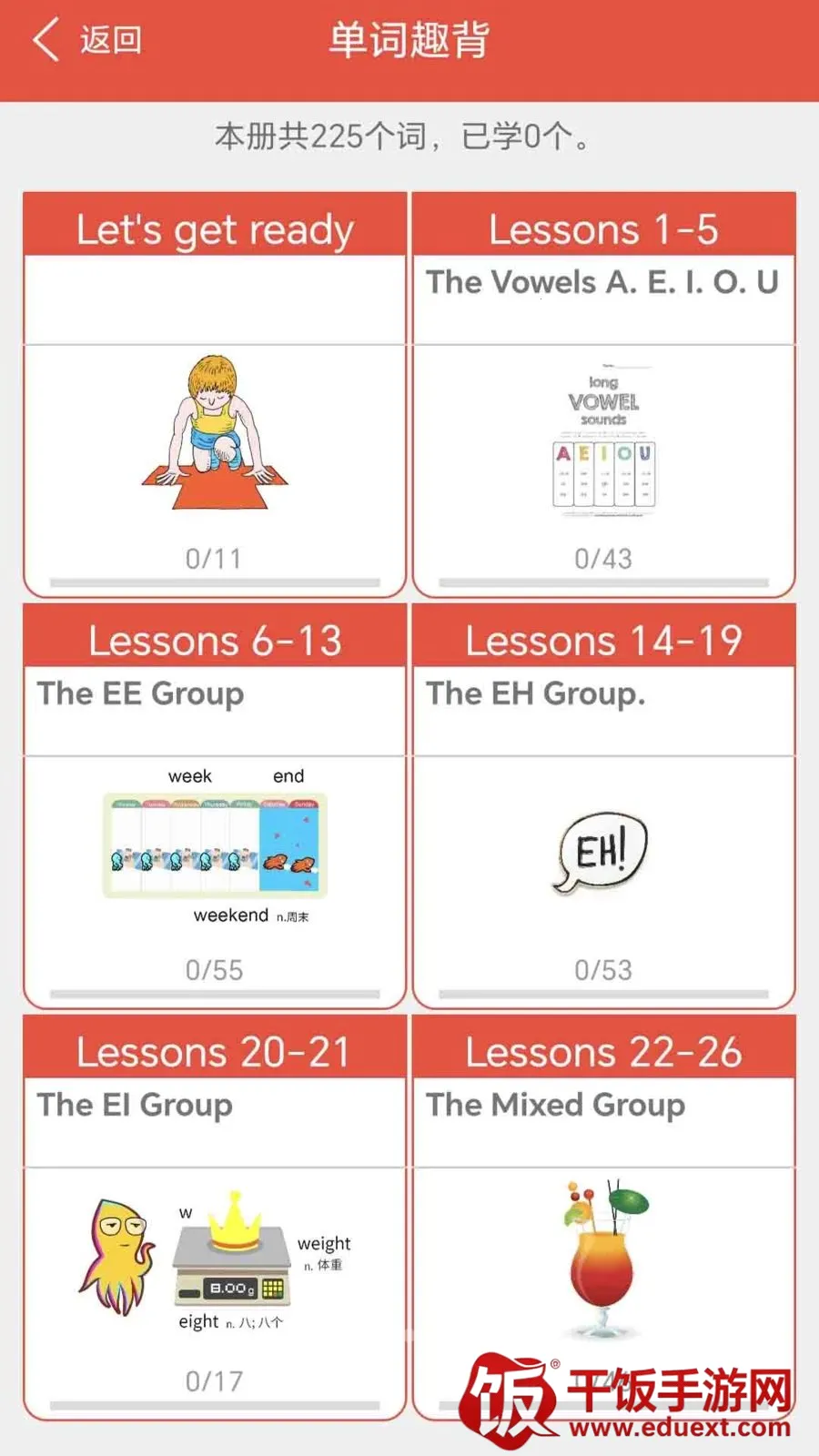Select Lessons 6-13 The EE Group

(215, 805)
